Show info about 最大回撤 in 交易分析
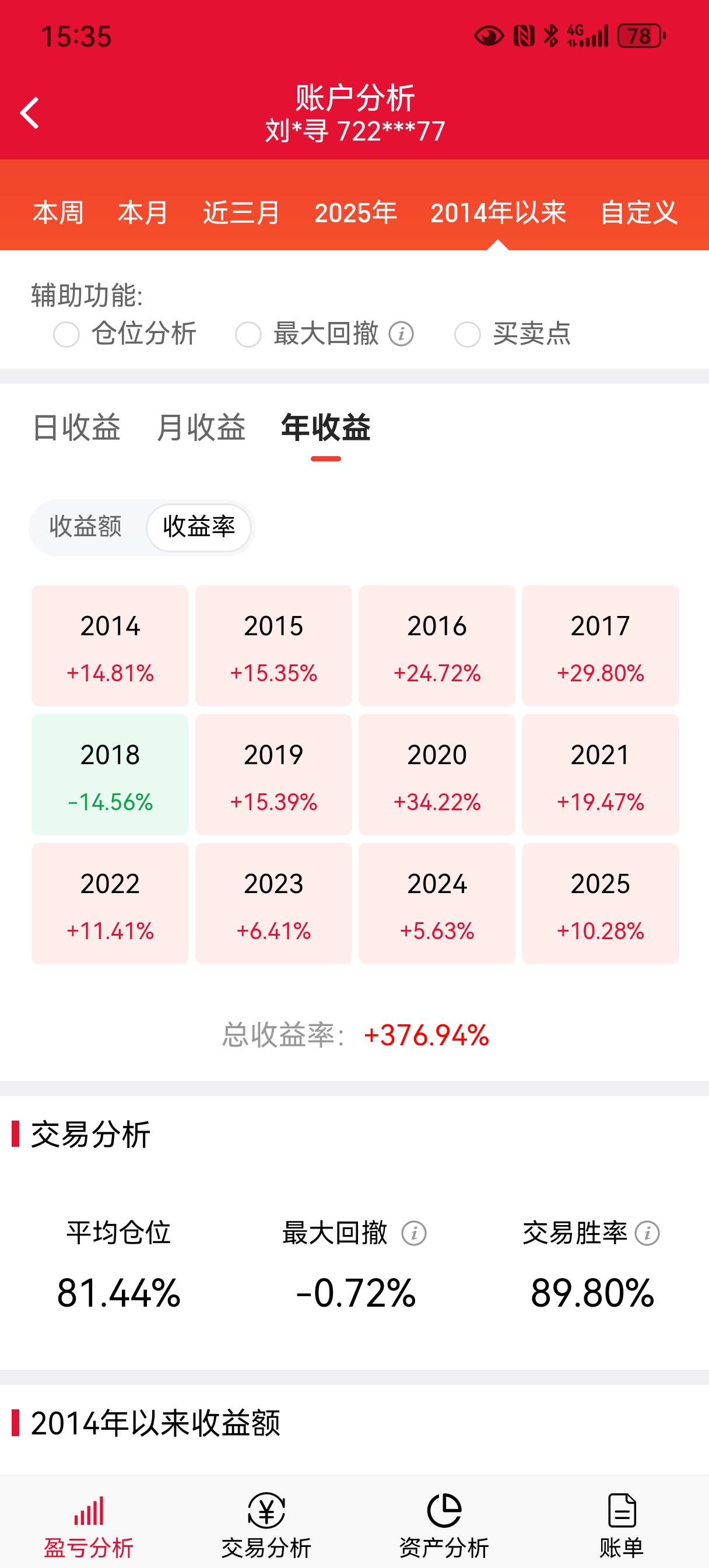Viewport: 709px width, 1568px height. point(414,1234)
